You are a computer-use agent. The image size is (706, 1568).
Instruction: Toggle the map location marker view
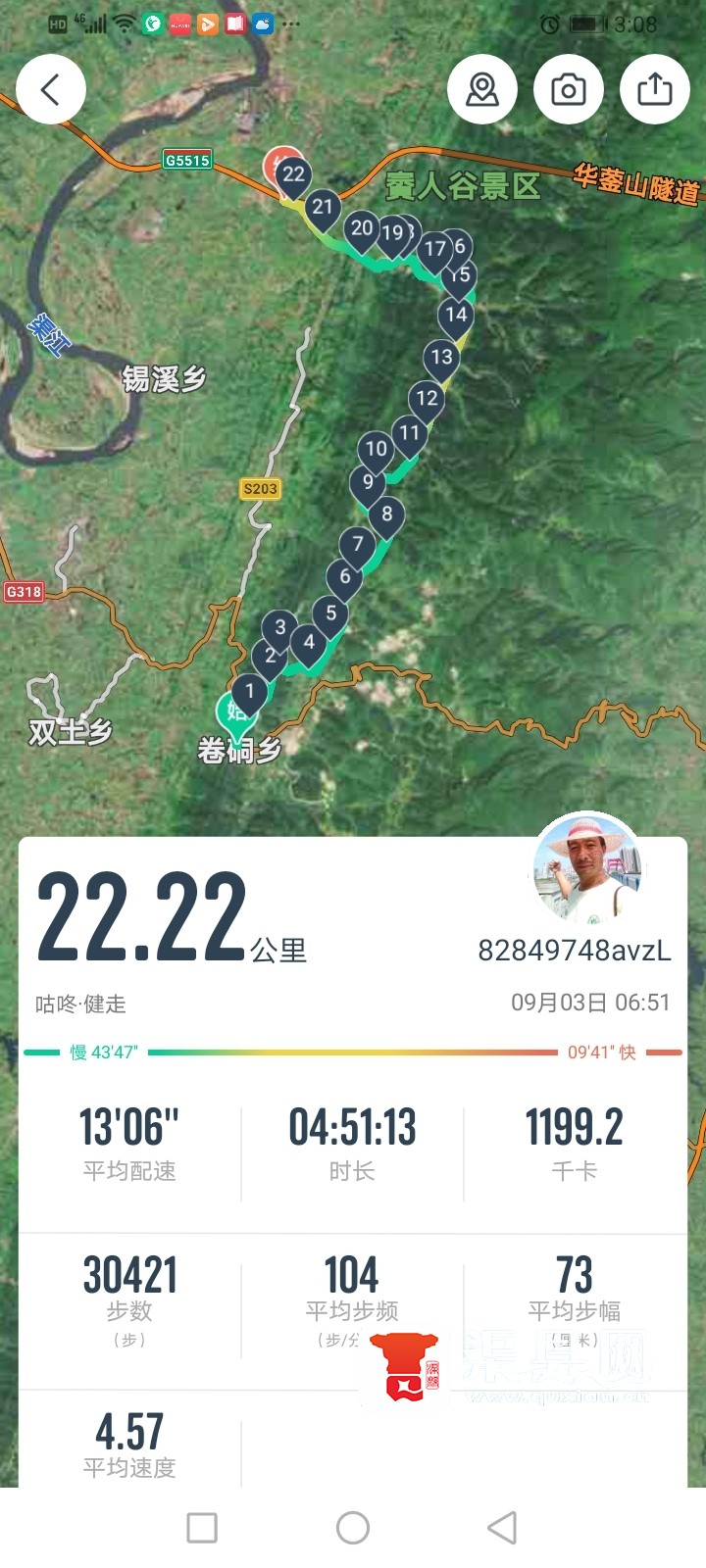pyautogui.click(x=482, y=90)
